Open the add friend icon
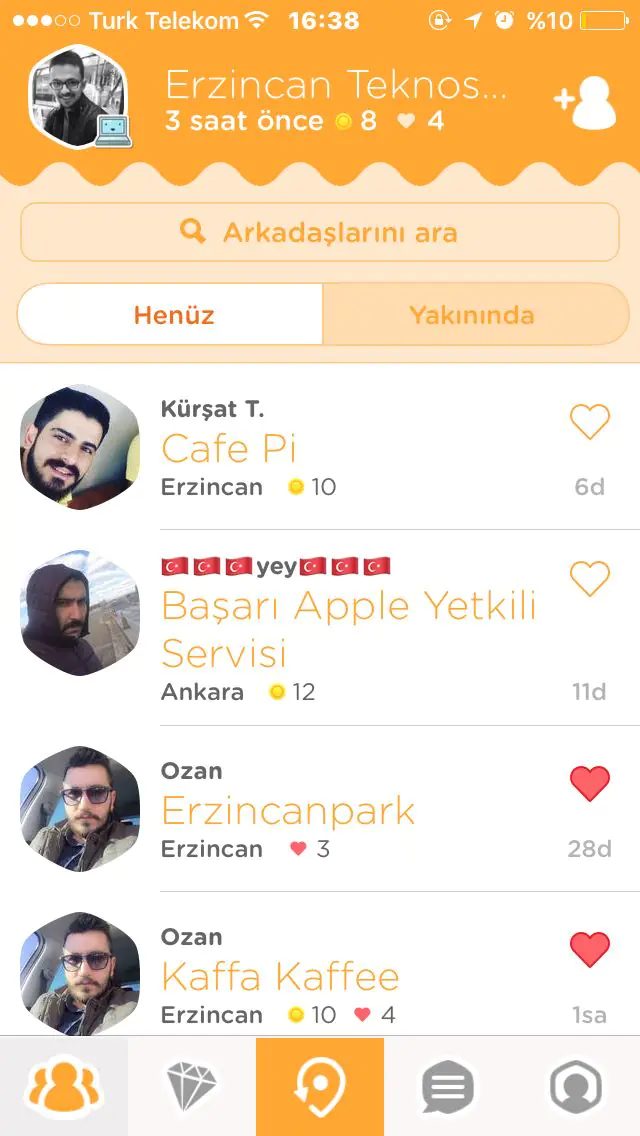Image resolution: width=640 pixels, height=1136 pixels. point(587,102)
